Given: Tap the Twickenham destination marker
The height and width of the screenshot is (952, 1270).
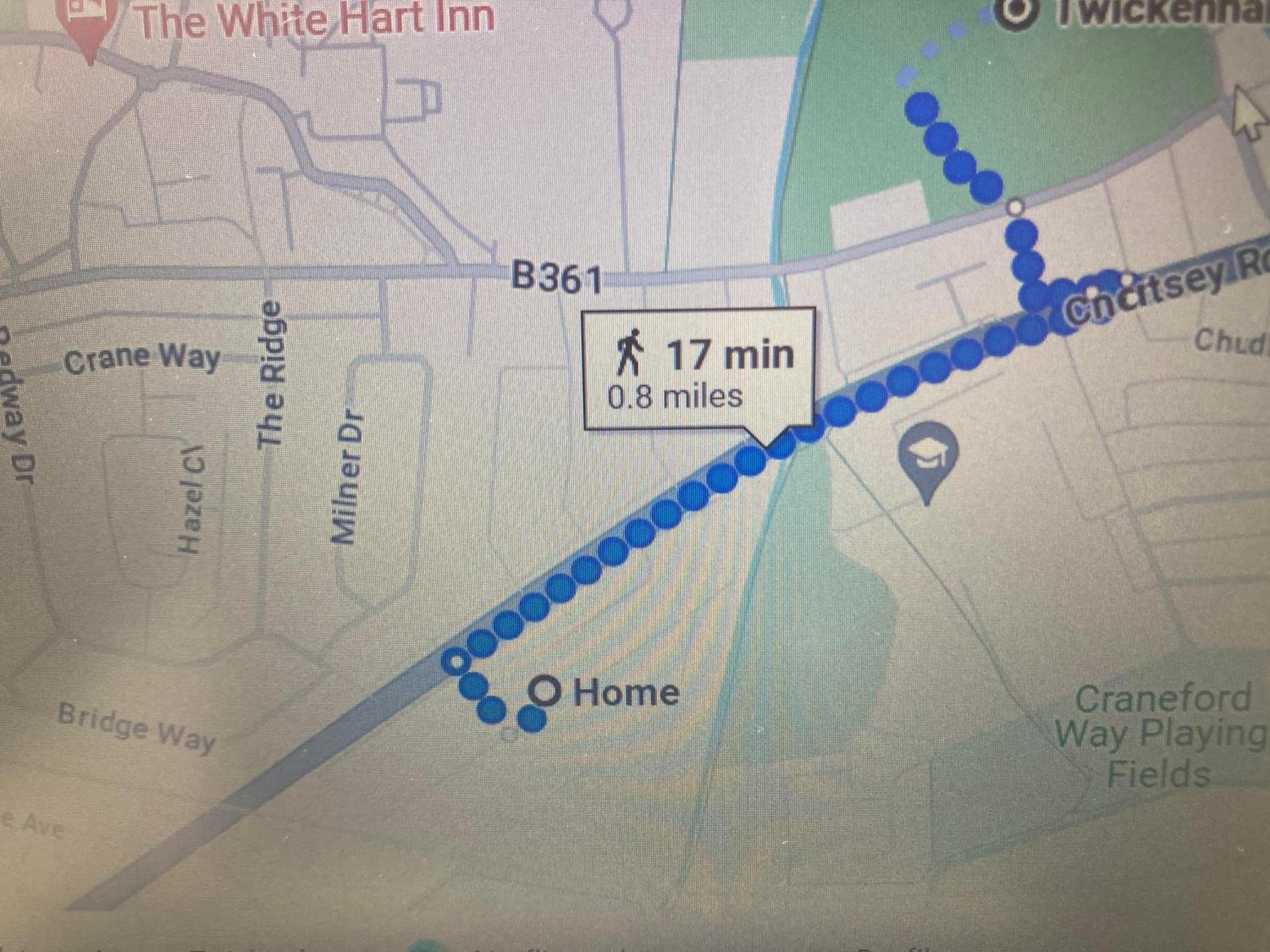Looking at the screenshot, I should point(1015,11).
